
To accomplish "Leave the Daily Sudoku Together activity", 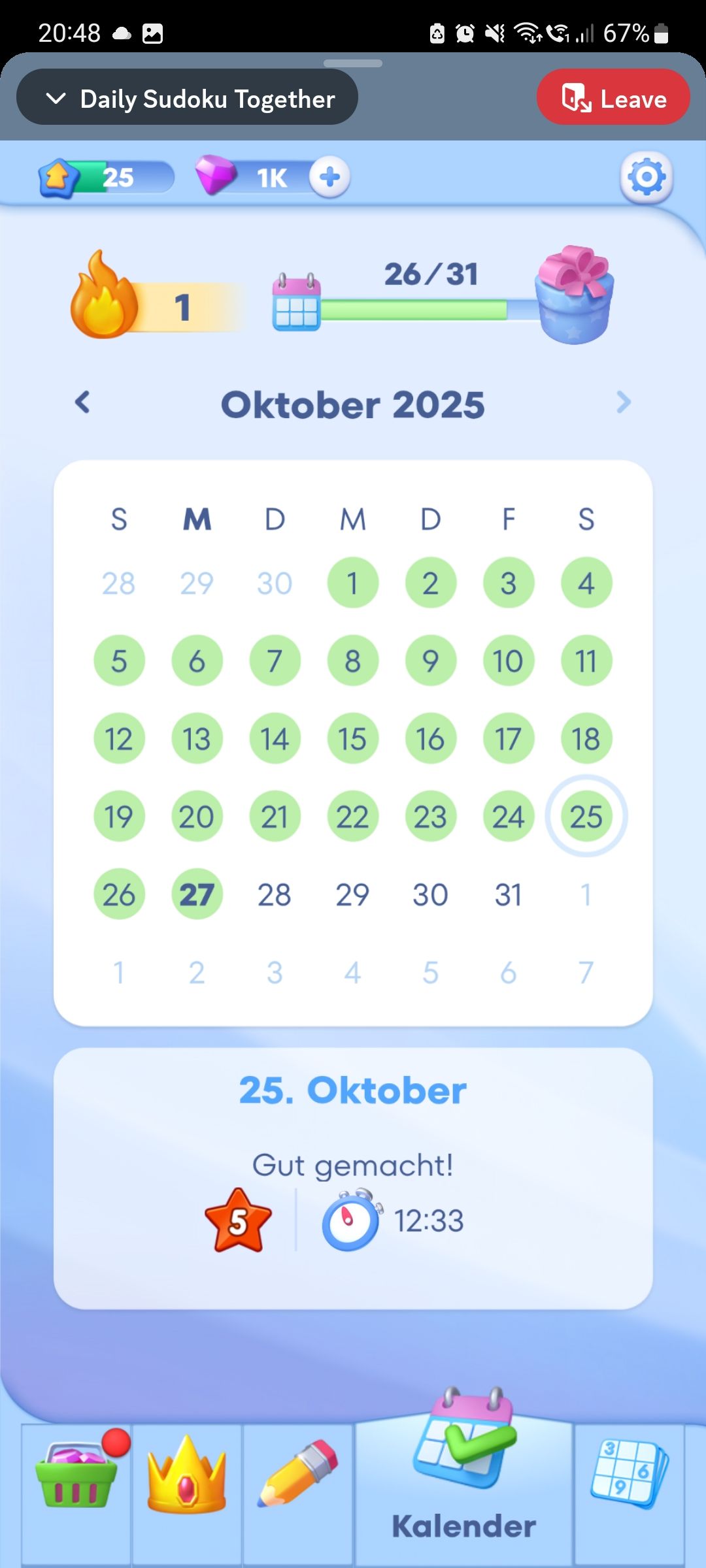I will (x=613, y=98).
